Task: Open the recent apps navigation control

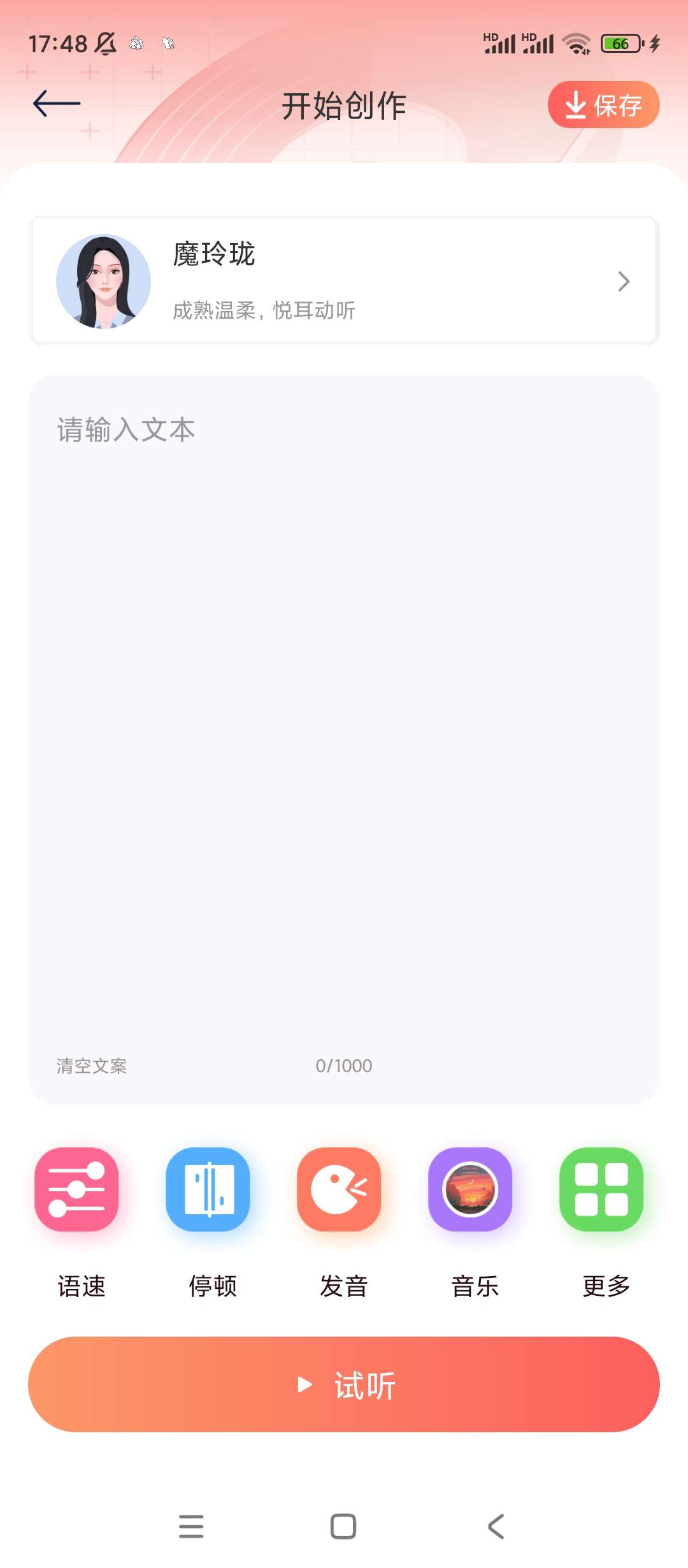Action: tap(191, 1527)
